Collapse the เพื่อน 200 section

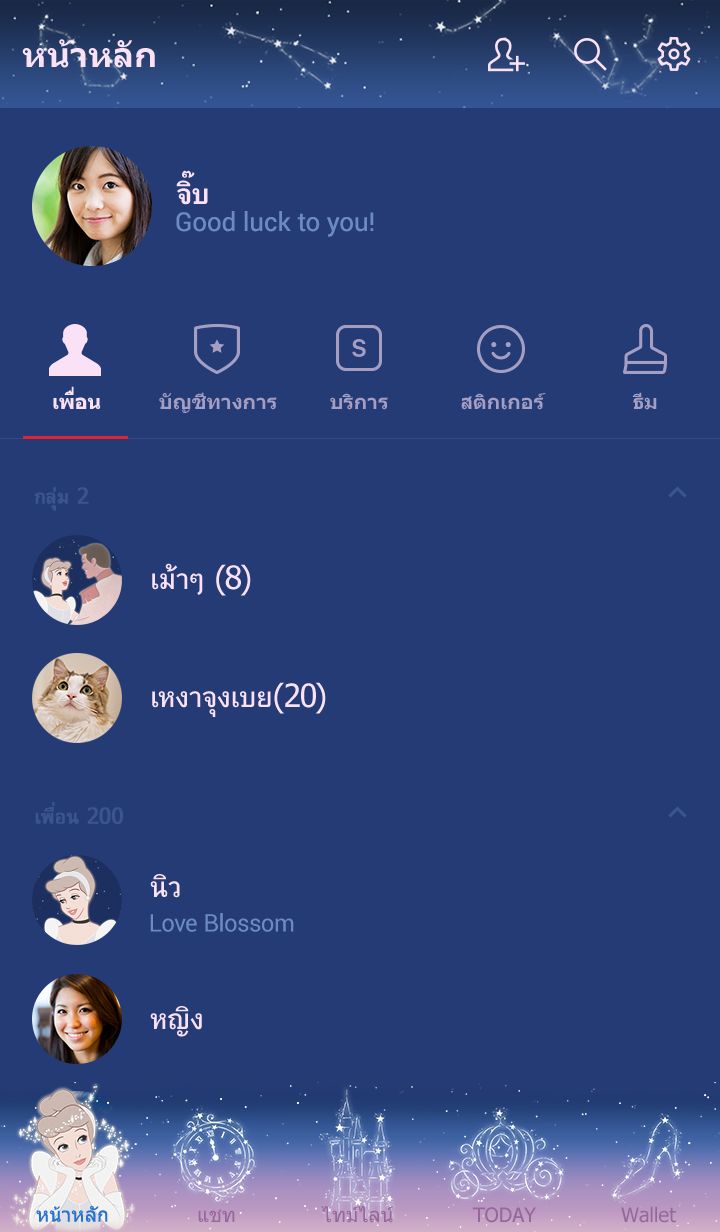click(x=677, y=813)
